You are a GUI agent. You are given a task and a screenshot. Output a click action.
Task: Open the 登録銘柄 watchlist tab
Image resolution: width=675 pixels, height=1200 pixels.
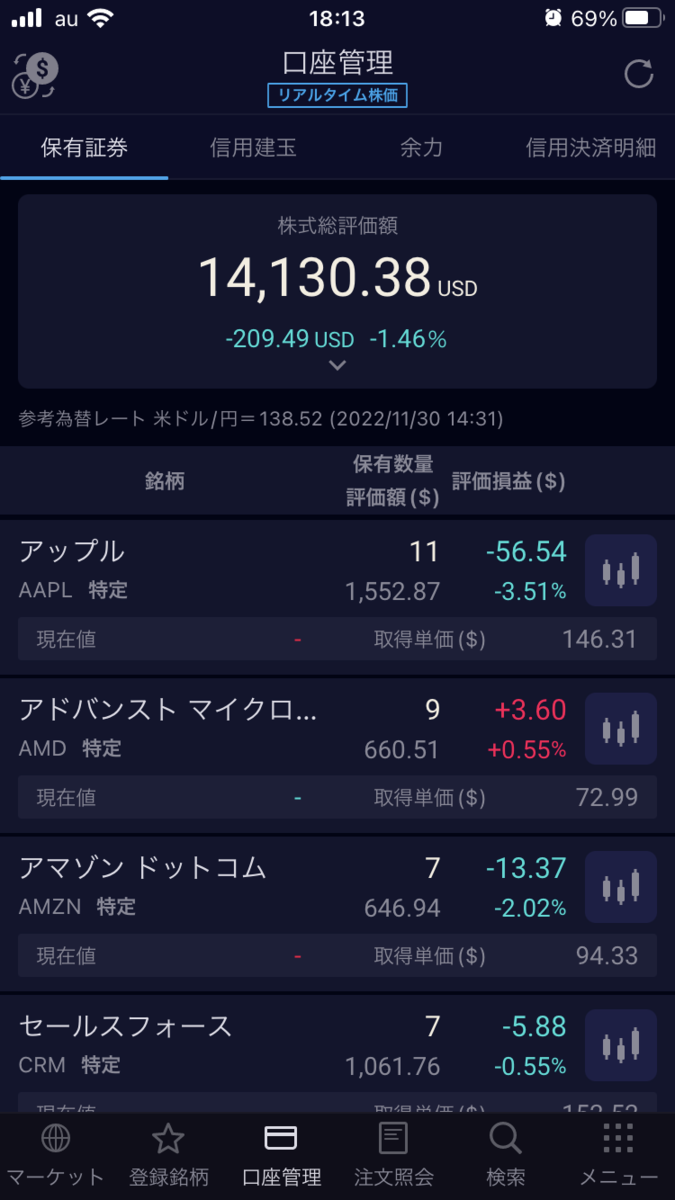click(168, 1155)
